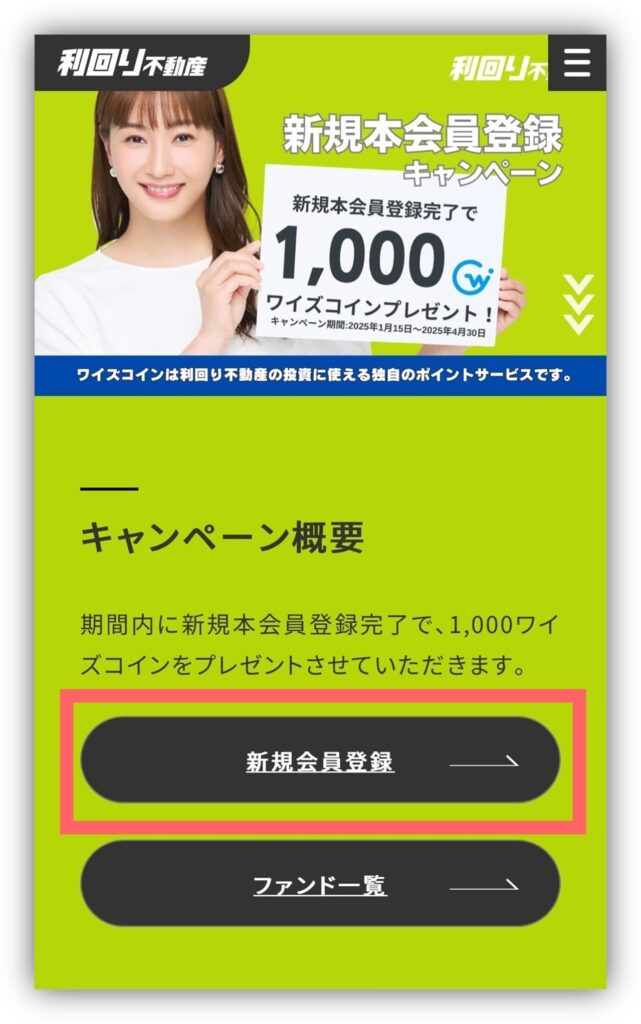Tap the 新規会員登録 button
The image size is (641, 1024).
[x=320, y=761]
